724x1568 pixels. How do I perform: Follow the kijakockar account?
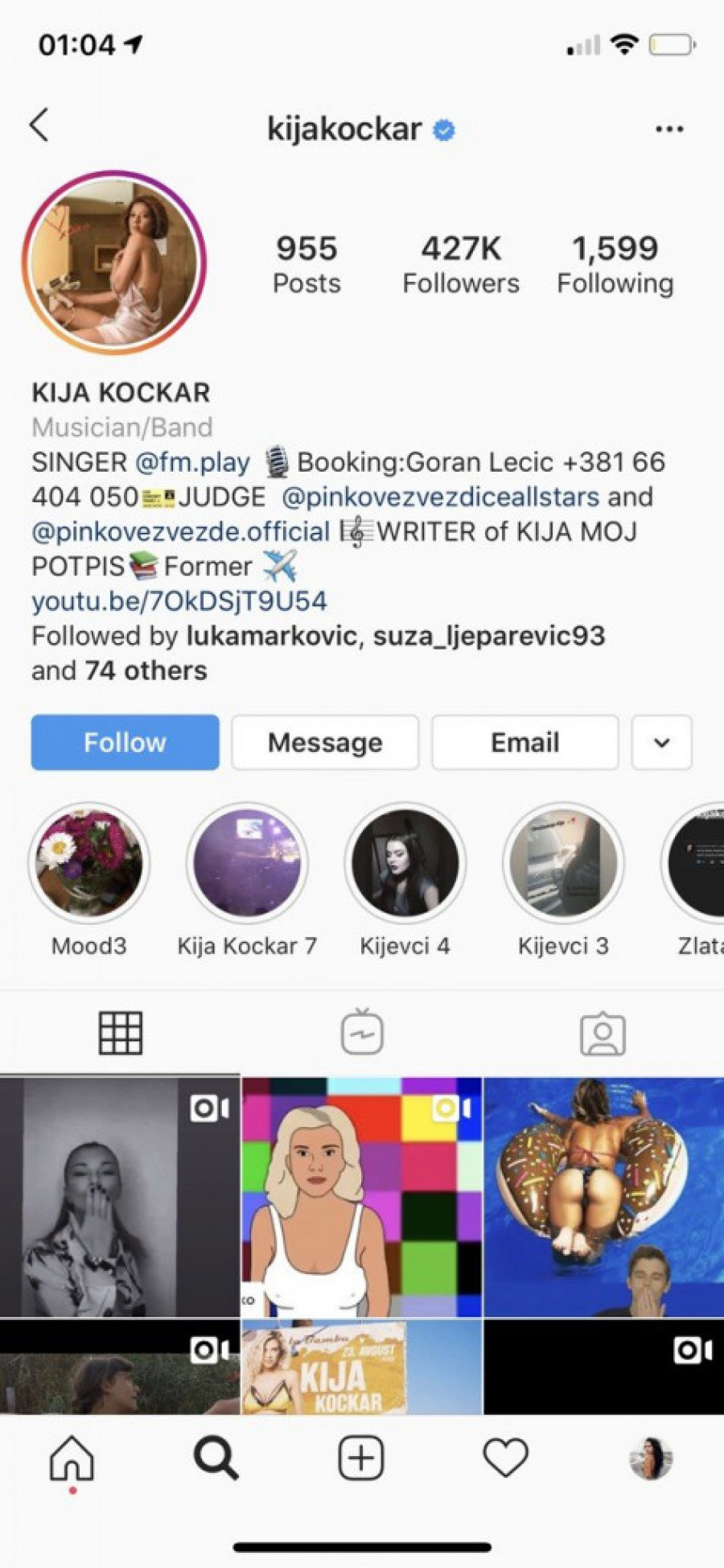click(x=125, y=742)
